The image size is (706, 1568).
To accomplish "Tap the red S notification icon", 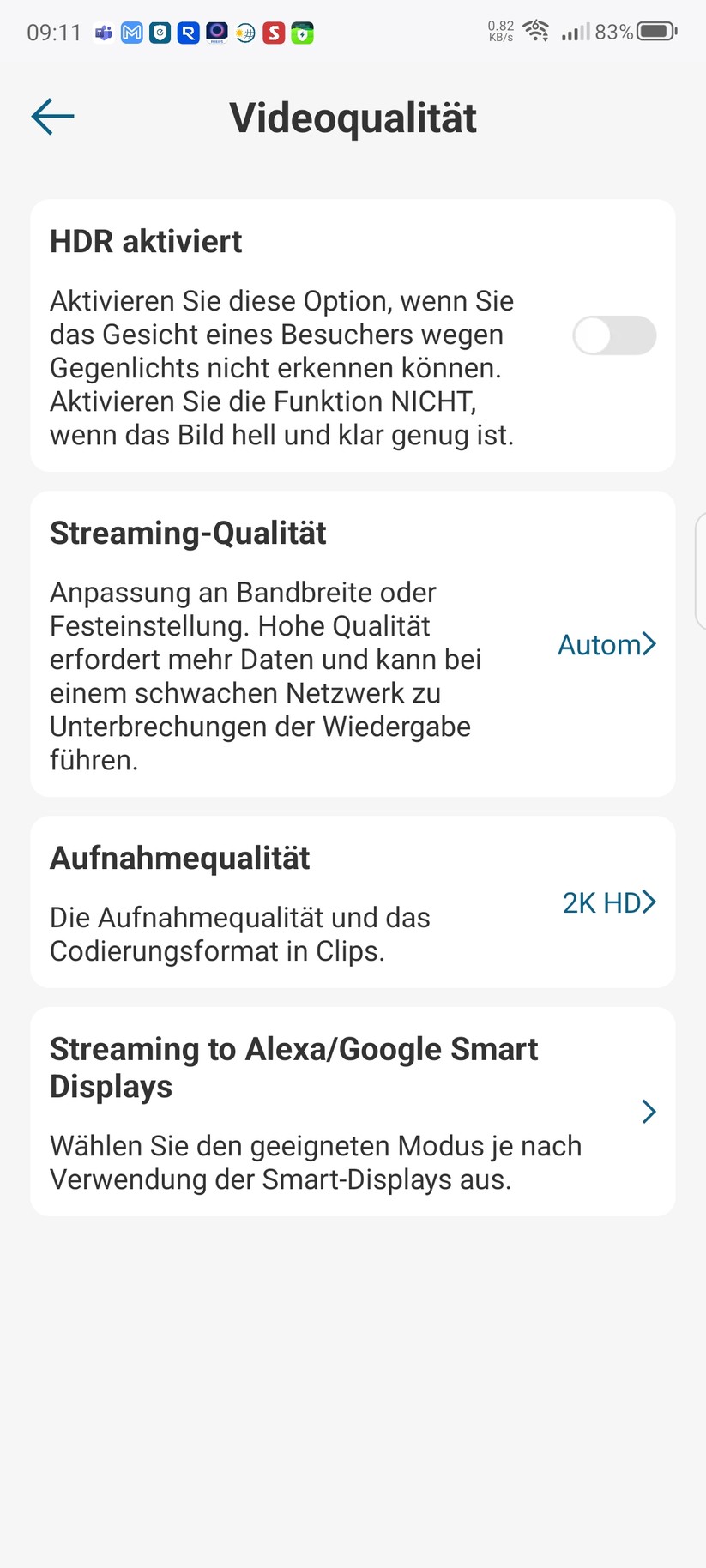I will point(273,33).
